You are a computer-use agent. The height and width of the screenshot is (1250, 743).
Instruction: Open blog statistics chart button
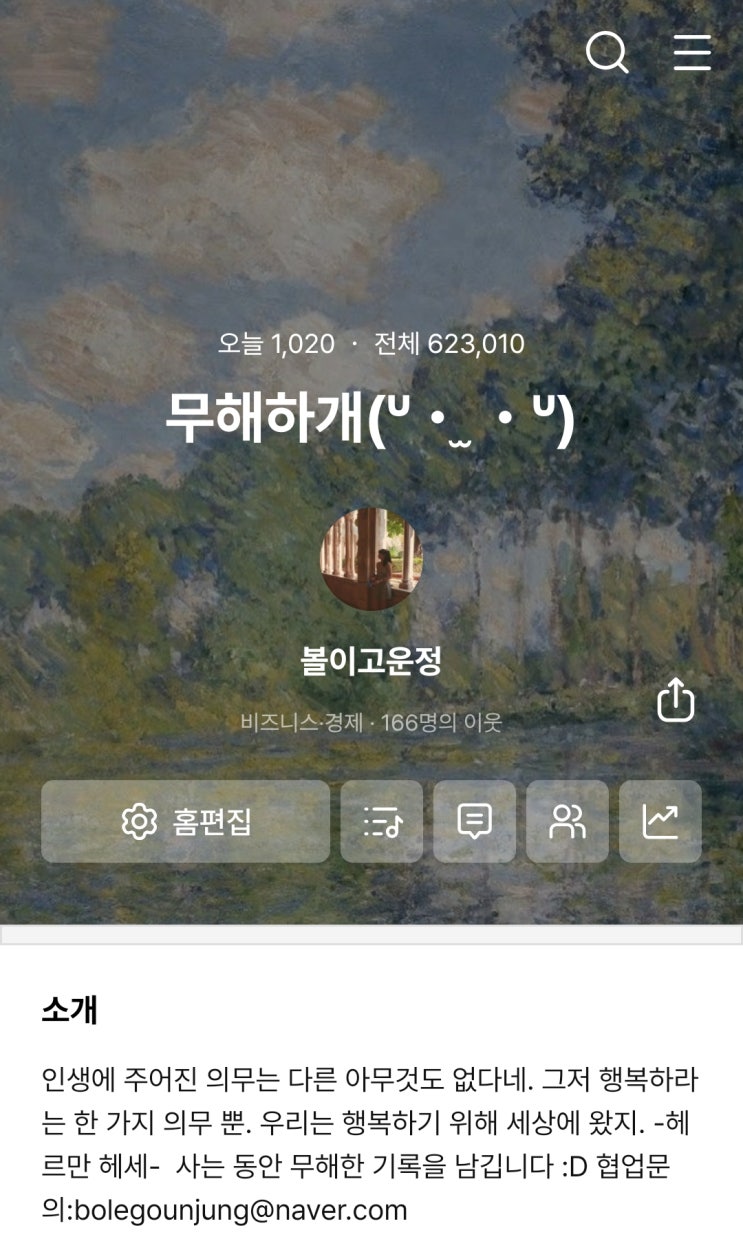click(x=660, y=821)
